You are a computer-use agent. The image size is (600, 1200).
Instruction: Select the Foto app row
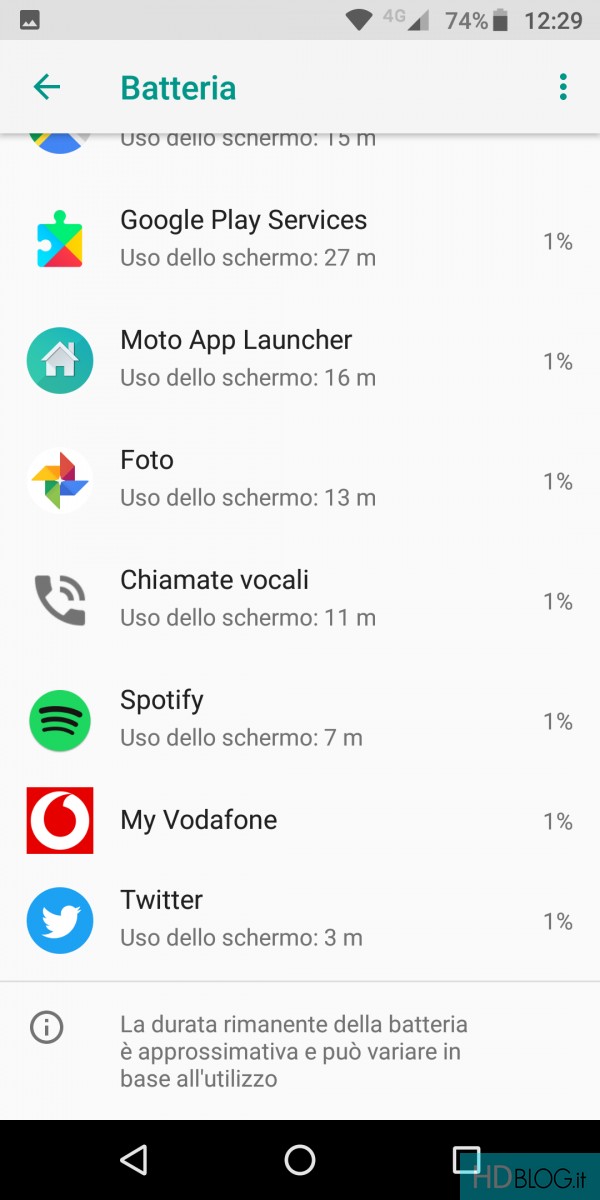pyautogui.click(x=300, y=480)
